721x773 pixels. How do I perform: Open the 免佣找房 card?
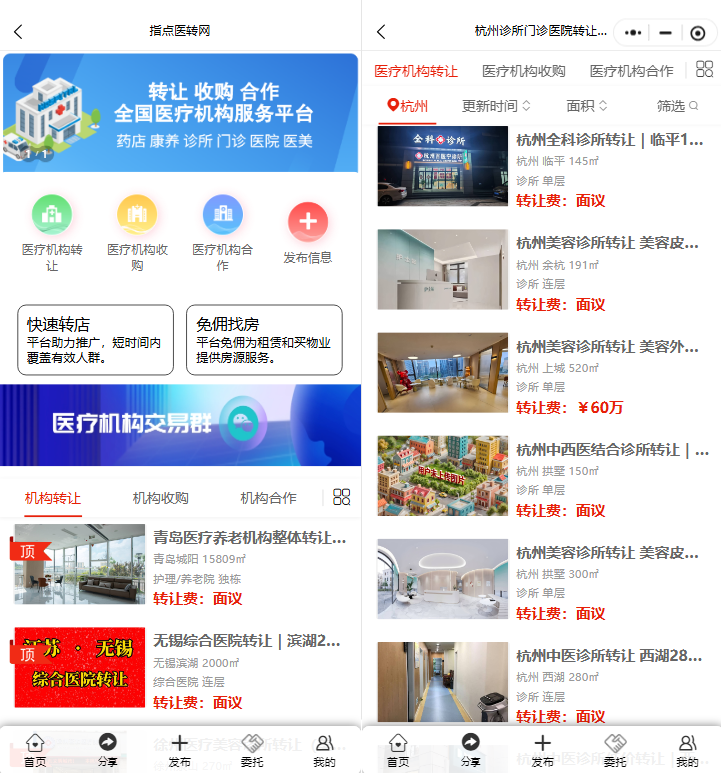(x=264, y=340)
